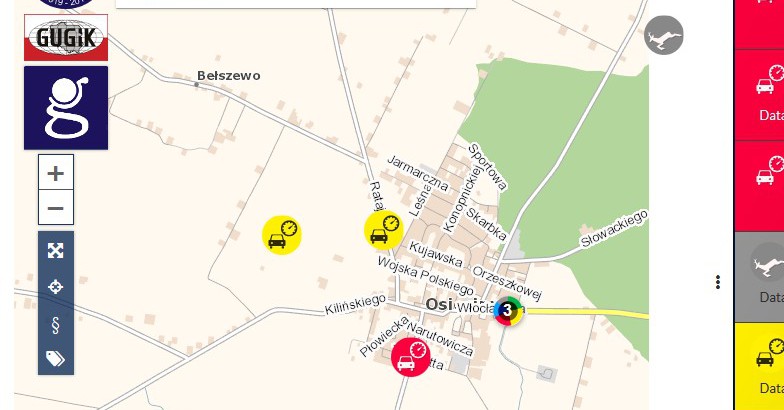This screenshot has height=410, width=784.
Task: Open the GUGiK logo link
Action: coord(66,38)
